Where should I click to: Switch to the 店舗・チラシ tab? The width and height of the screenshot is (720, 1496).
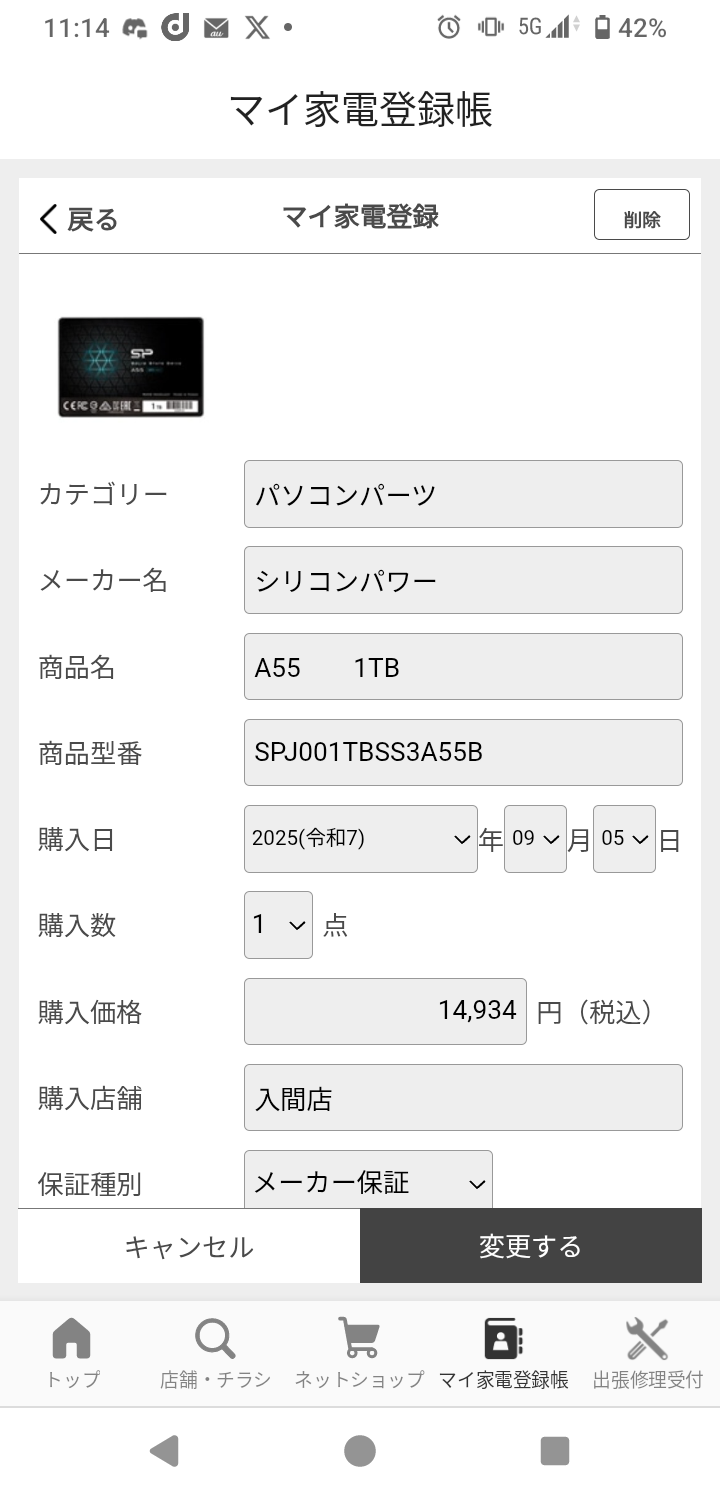pyautogui.click(x=215, y=1352)
